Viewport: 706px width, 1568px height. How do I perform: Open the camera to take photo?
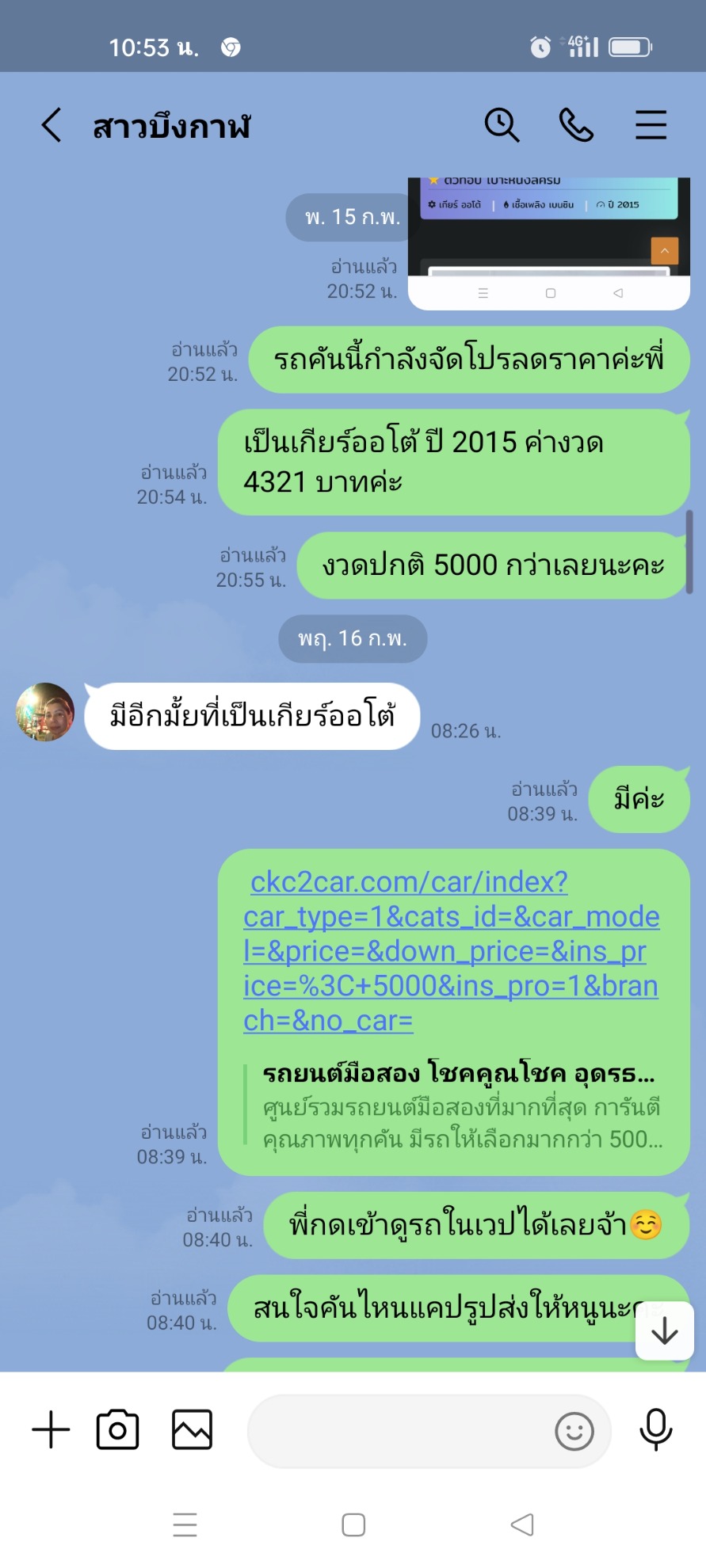point(117,1430)
